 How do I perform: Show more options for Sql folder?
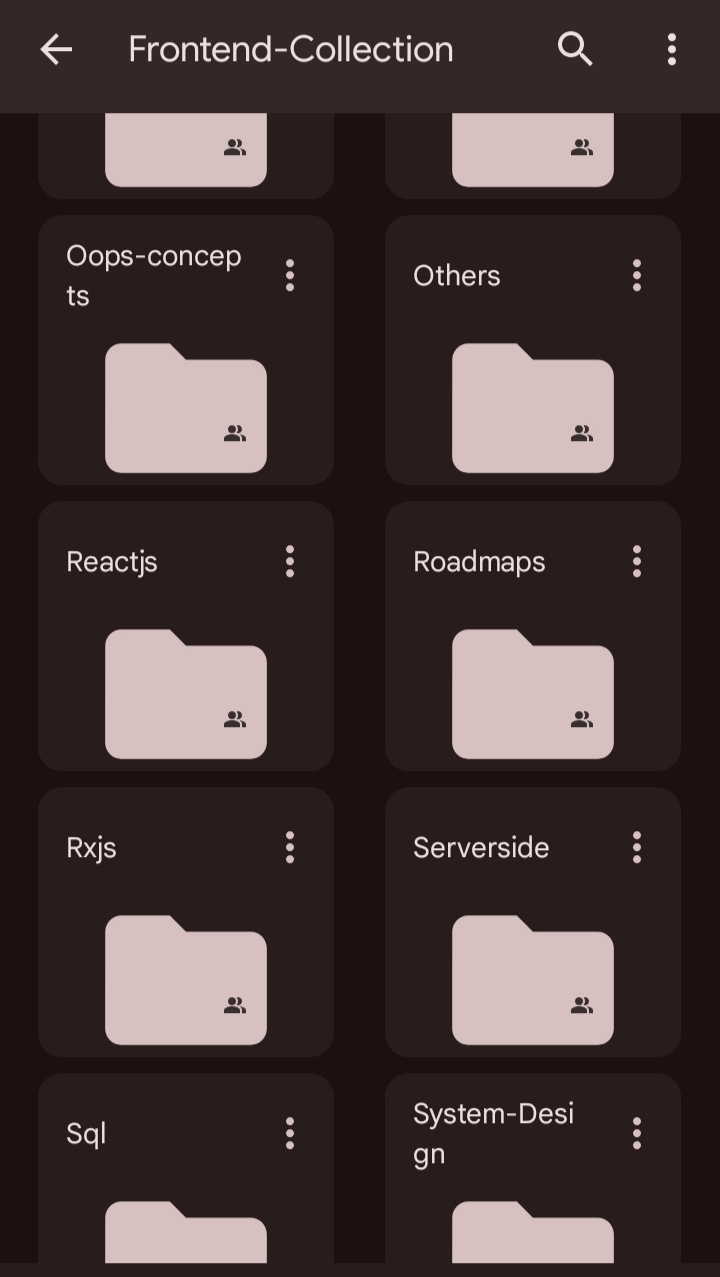tap(290, 1133)
